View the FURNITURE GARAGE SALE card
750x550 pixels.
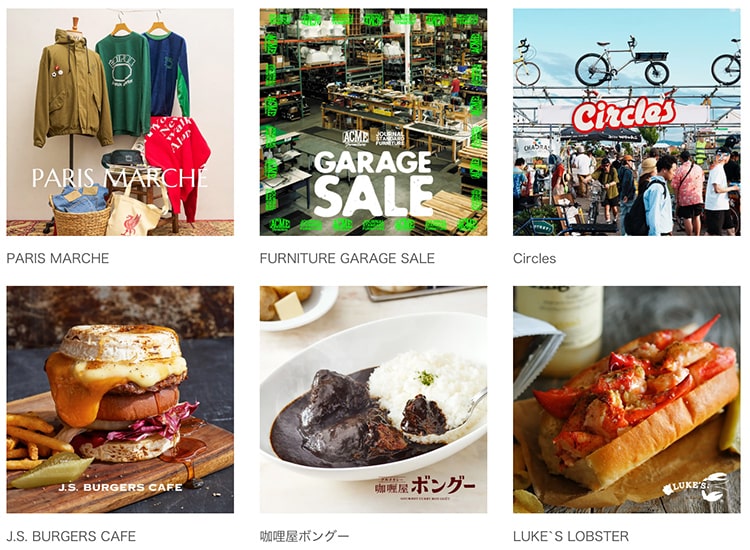tap(373, 122)
